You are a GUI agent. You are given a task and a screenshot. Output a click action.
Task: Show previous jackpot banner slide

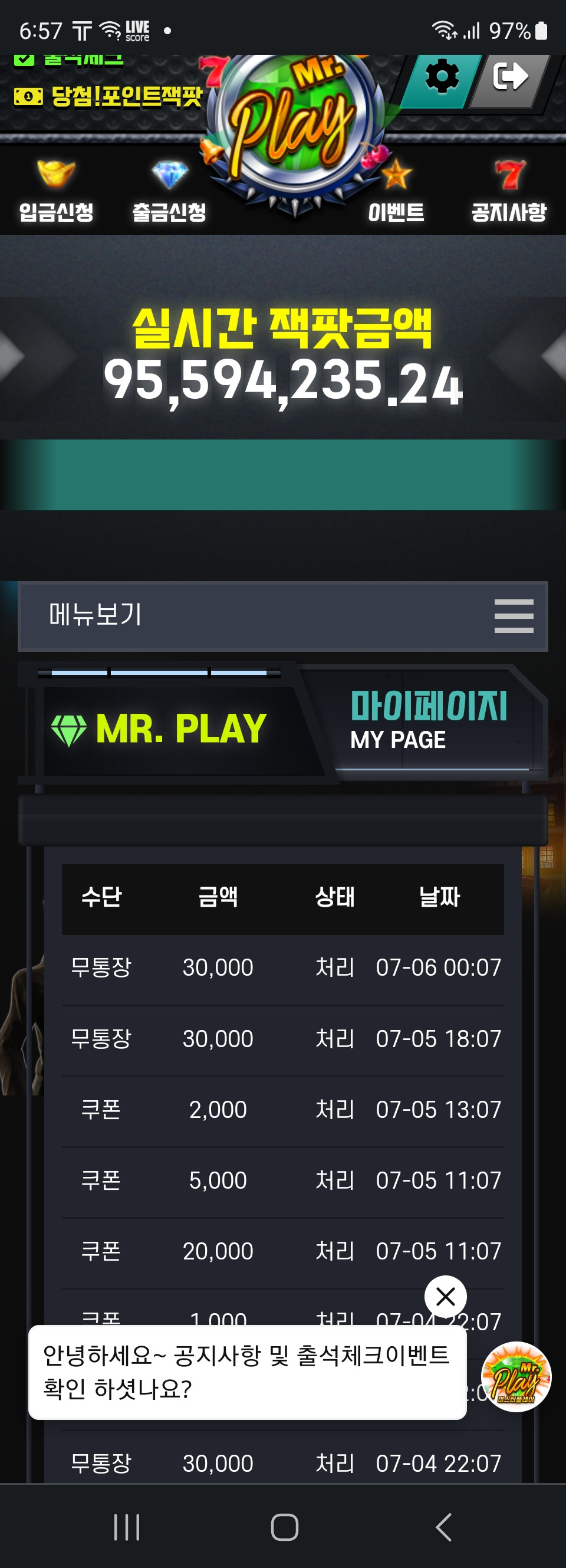(11, 357)
